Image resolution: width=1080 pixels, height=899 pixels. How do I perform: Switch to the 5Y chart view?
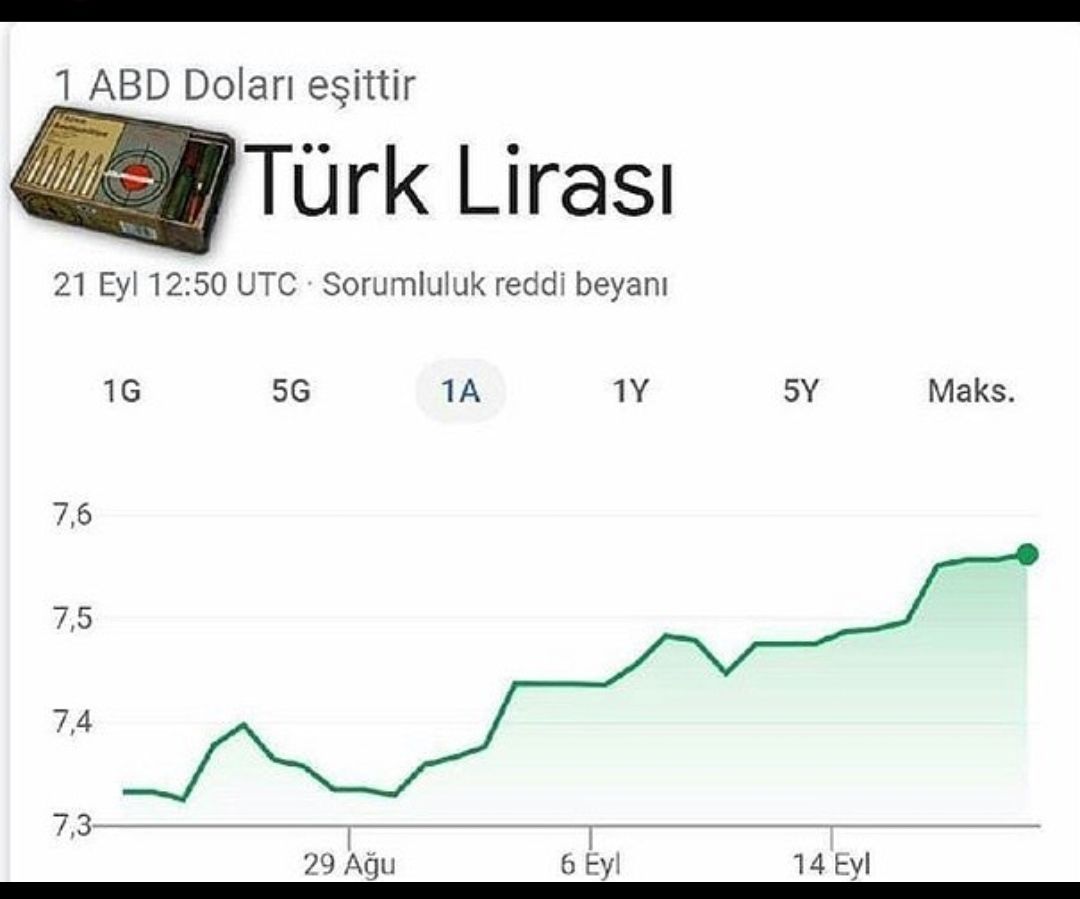click(800, 391)
